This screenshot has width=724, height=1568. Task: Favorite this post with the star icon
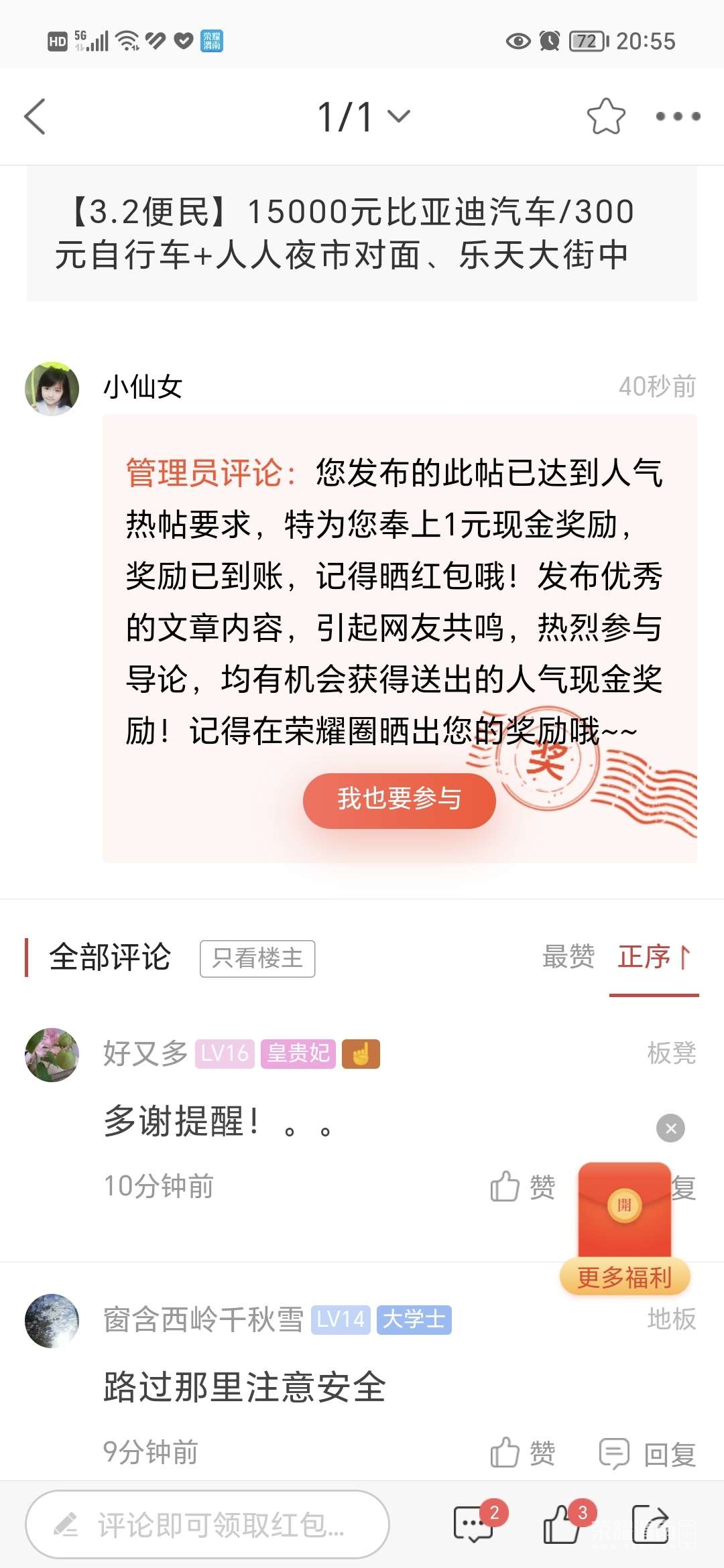605,117
